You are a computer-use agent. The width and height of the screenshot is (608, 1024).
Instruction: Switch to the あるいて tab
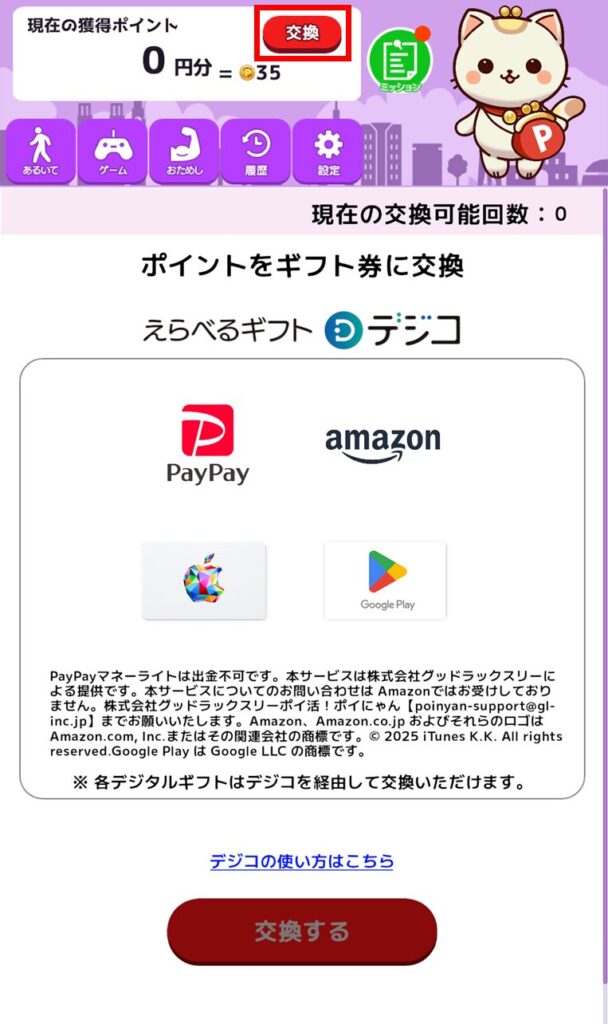point(40,151)
